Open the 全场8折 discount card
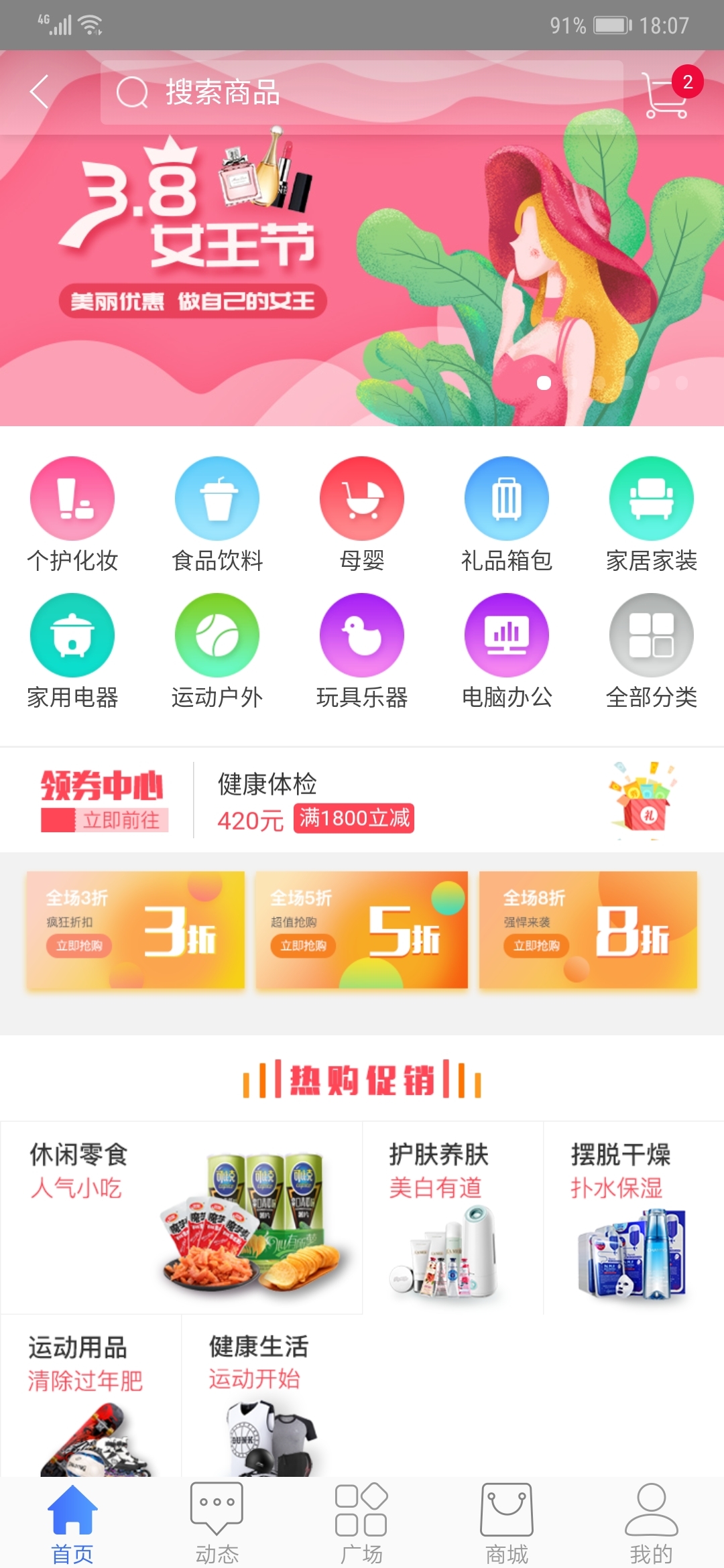Screen dimensions: 724x1568 click(588, 930)
